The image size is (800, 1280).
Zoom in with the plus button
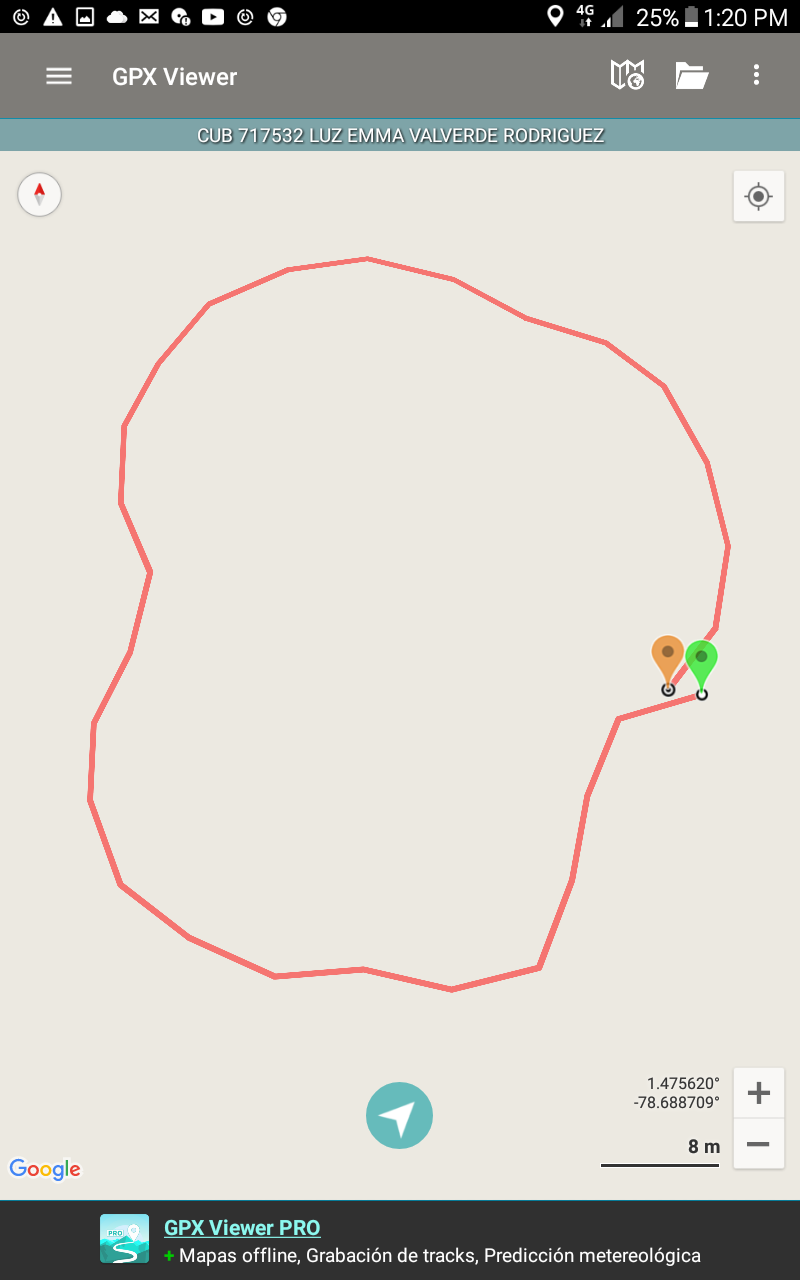[758, 1093]
